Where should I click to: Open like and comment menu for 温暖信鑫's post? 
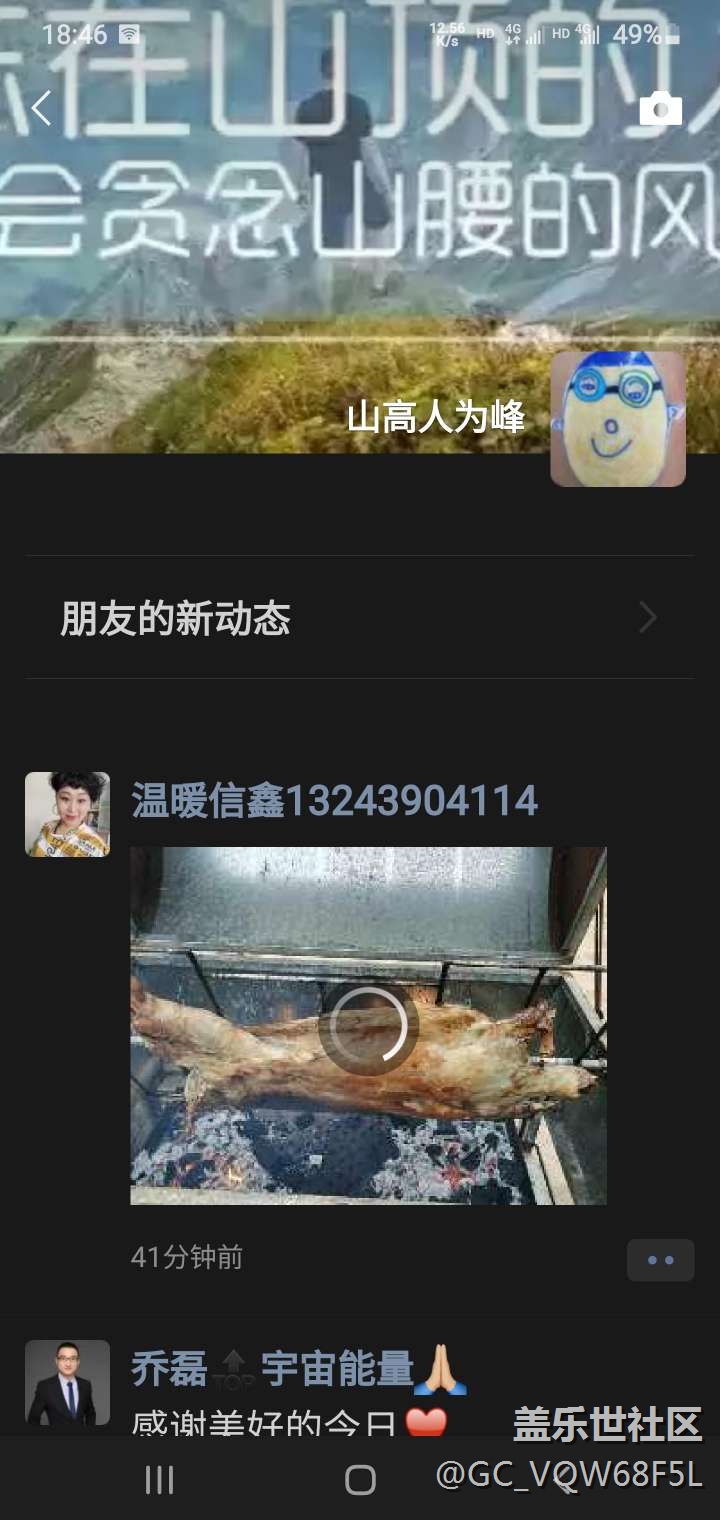tap(660, 1260)
